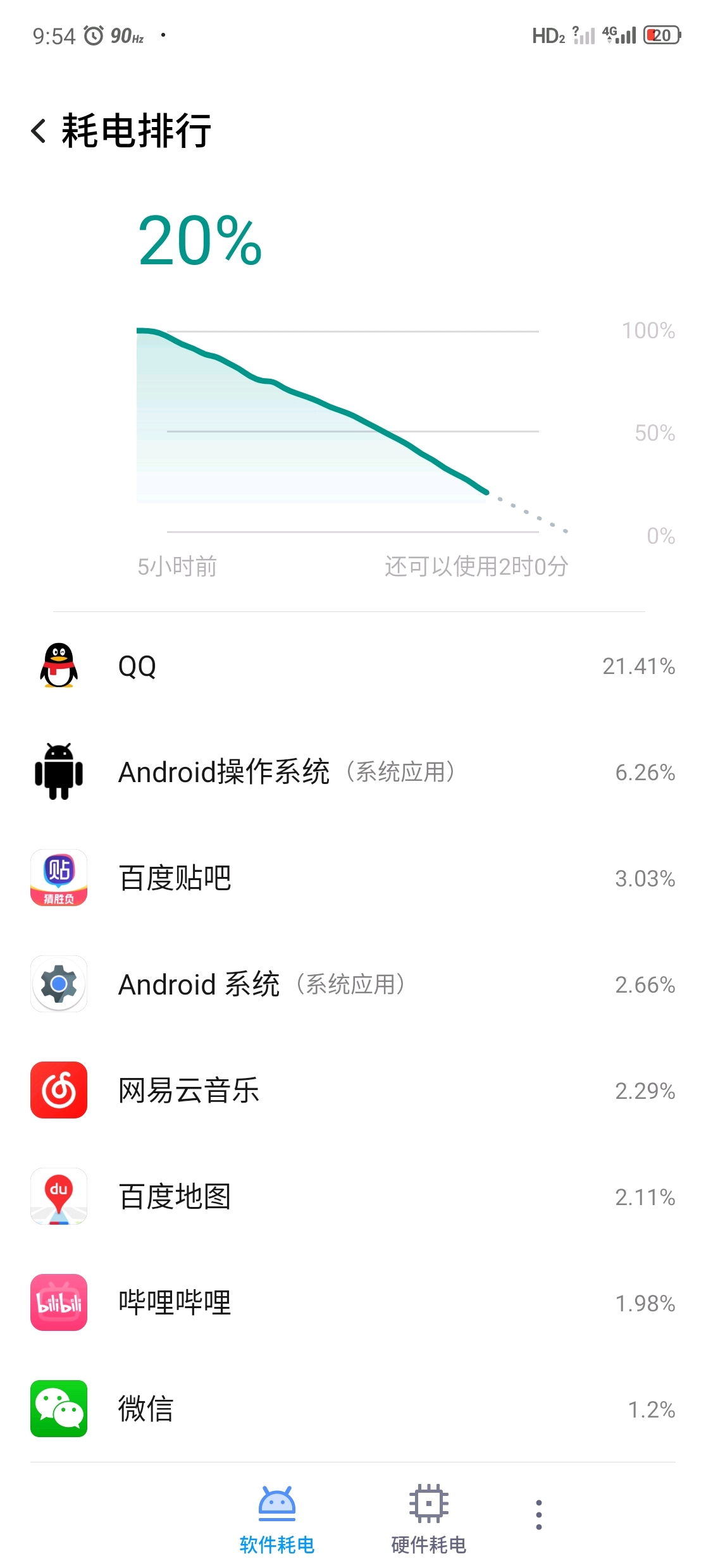Open the three-dot overflow menu
Viewport: 706px width, 1568px height.
(x=539, y=1515)
